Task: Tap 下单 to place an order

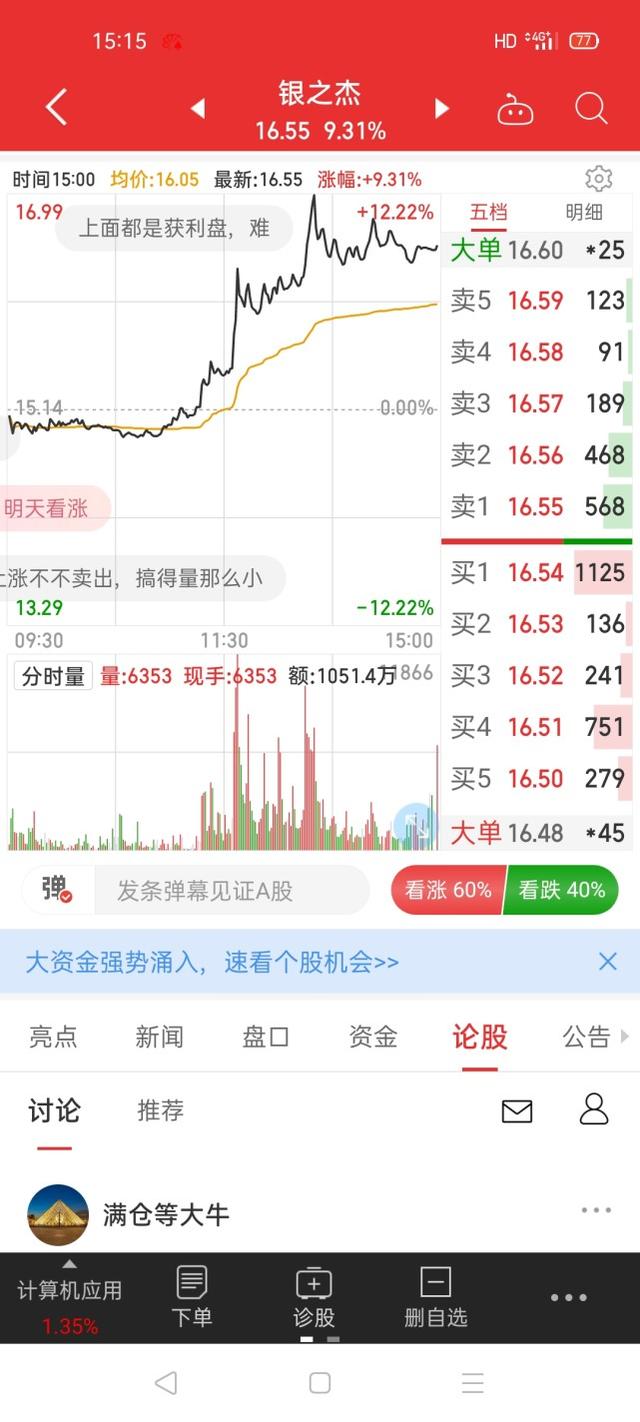Action: pos(191,1297)
